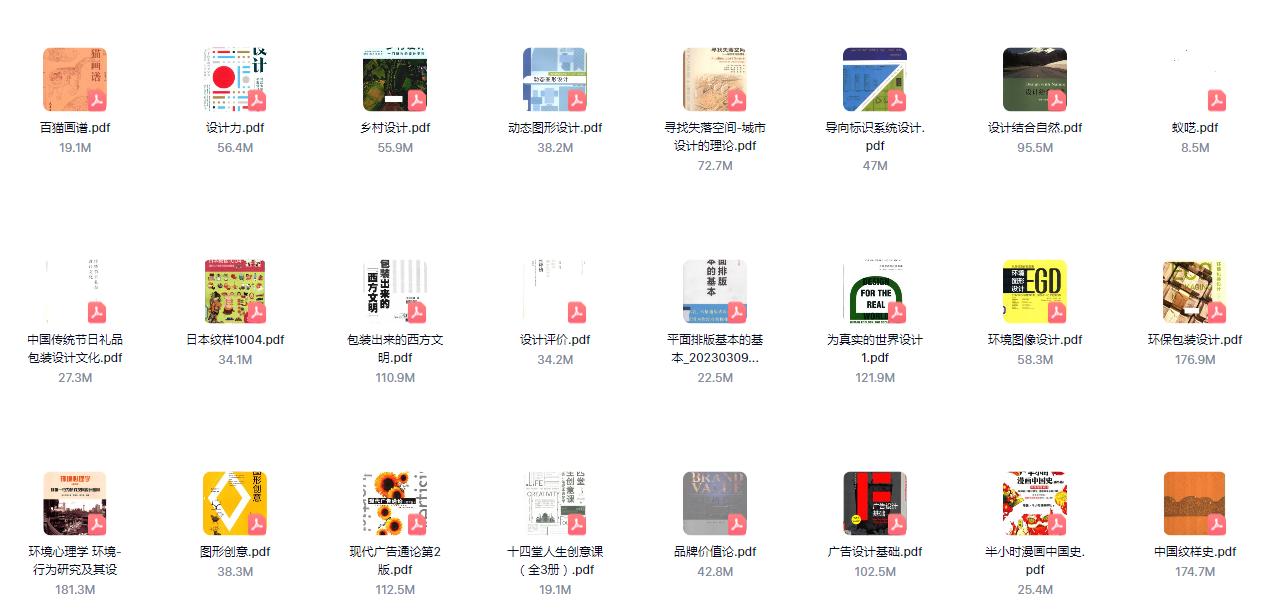Open 动态图形设计.pdf file
This screenshot has width=1265, height=614.
click(555, 80)
